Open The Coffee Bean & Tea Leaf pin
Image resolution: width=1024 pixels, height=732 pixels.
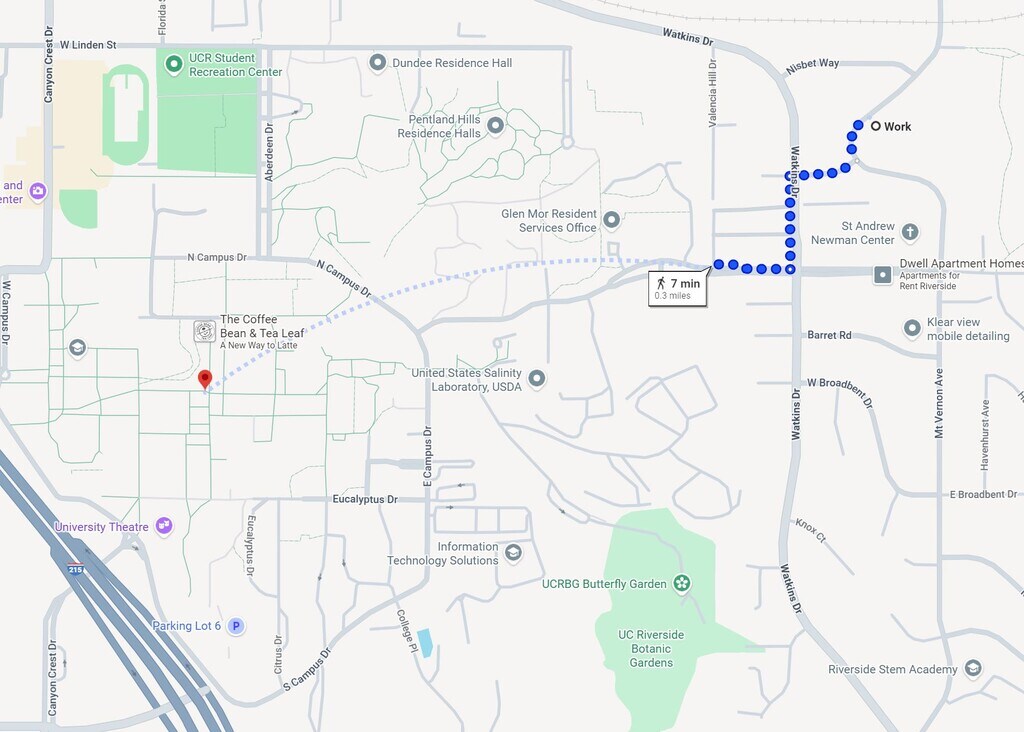pos(204,331)
